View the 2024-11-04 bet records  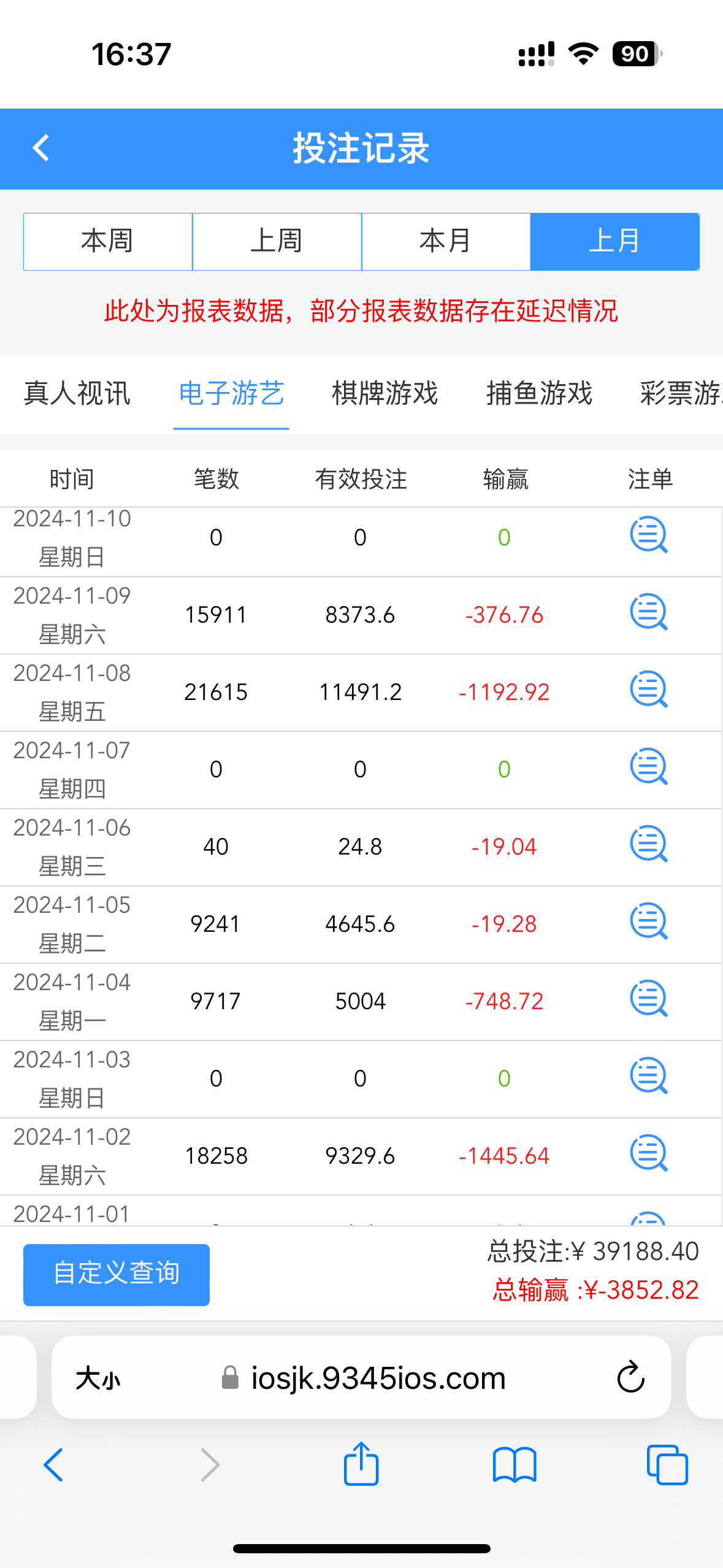(x=648, y=999)
